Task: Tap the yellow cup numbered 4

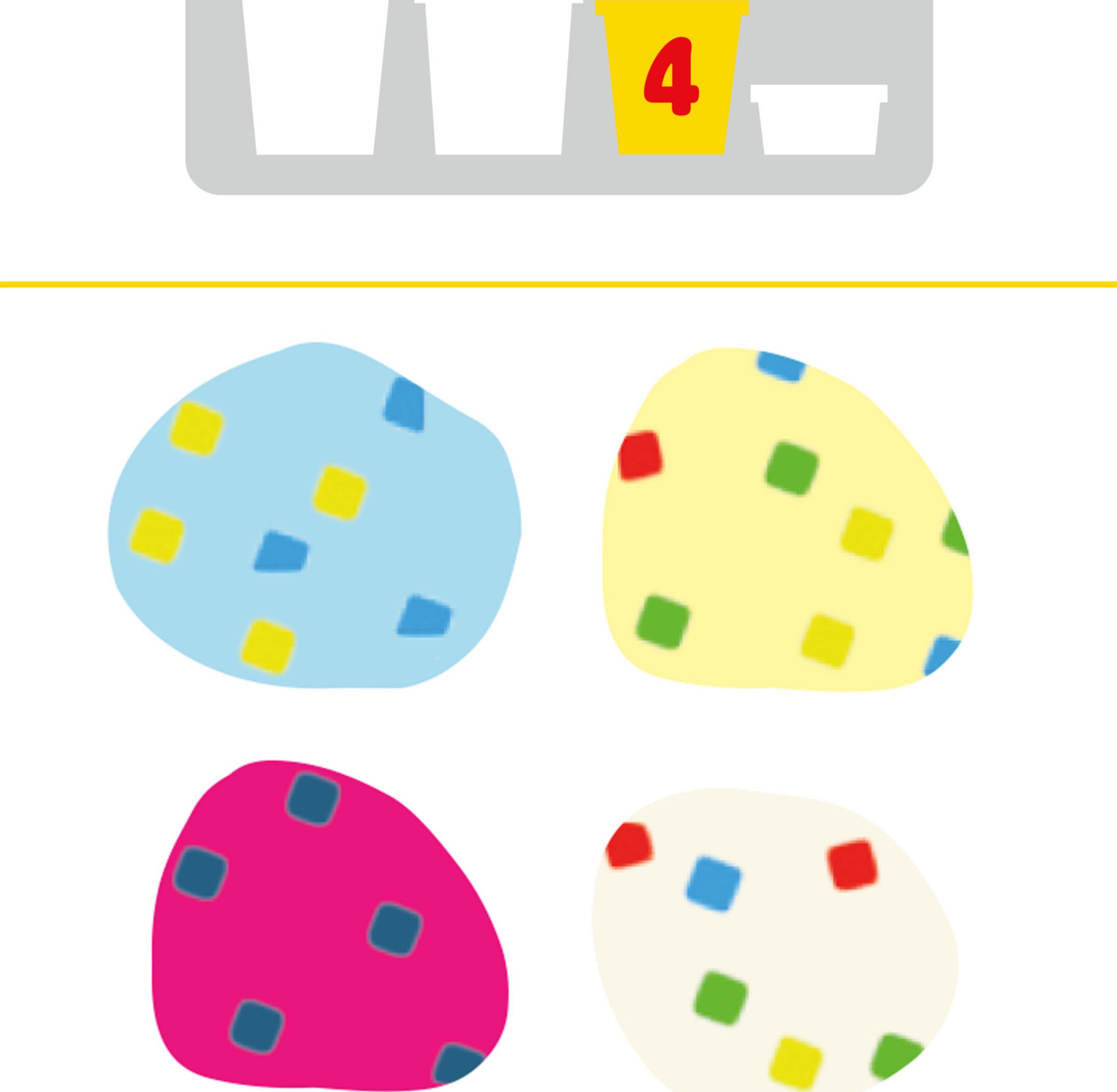Action: point(672,80)
